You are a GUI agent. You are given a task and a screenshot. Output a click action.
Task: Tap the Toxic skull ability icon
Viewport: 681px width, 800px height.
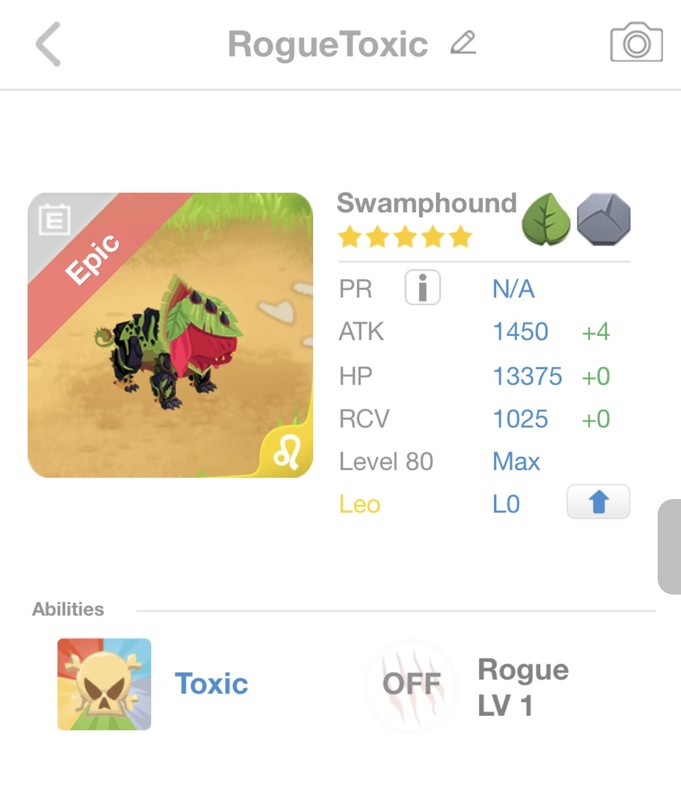104,684
